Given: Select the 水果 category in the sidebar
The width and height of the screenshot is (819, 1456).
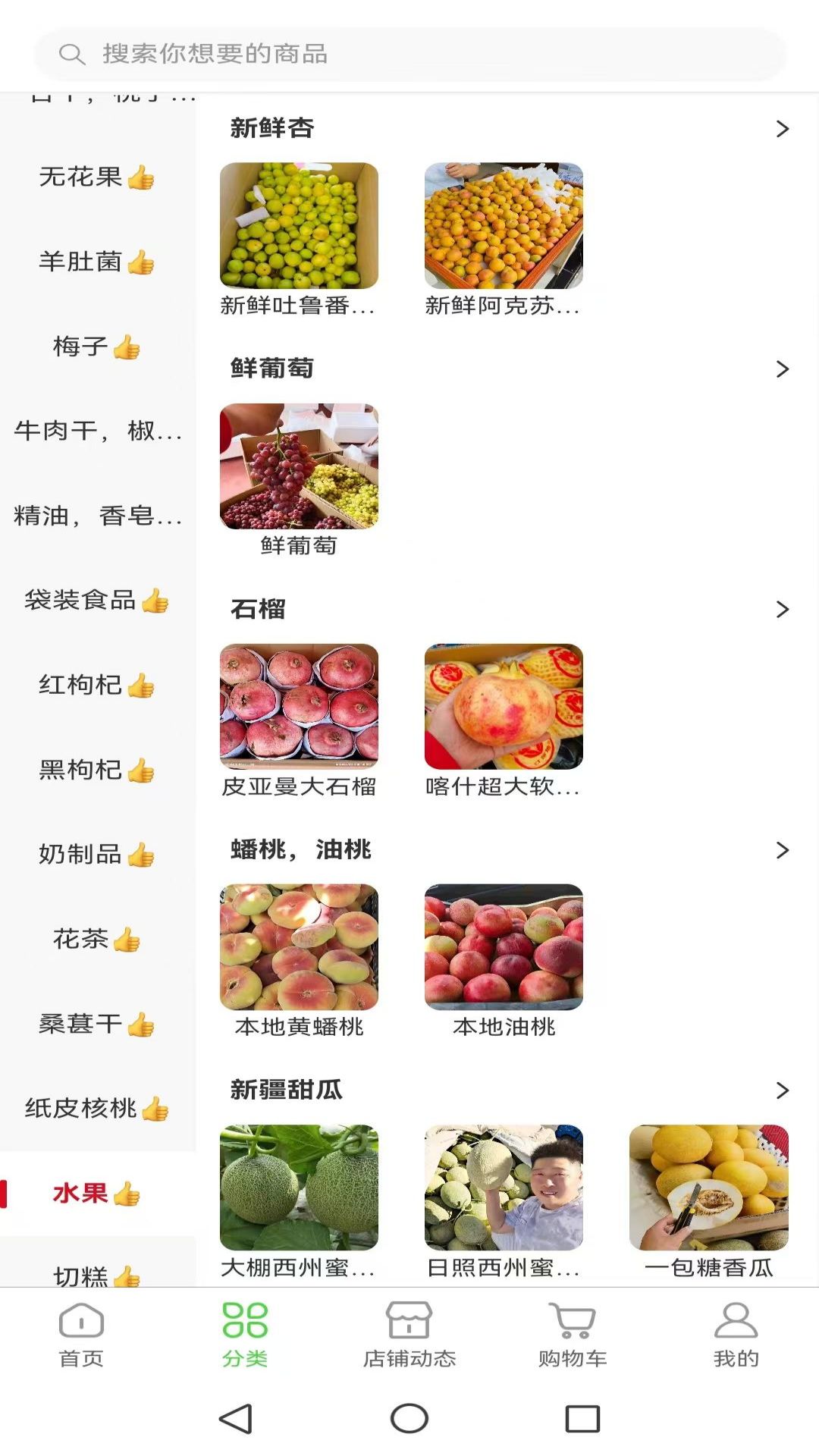Looking at the screenshot, I should pos(95,1193).
